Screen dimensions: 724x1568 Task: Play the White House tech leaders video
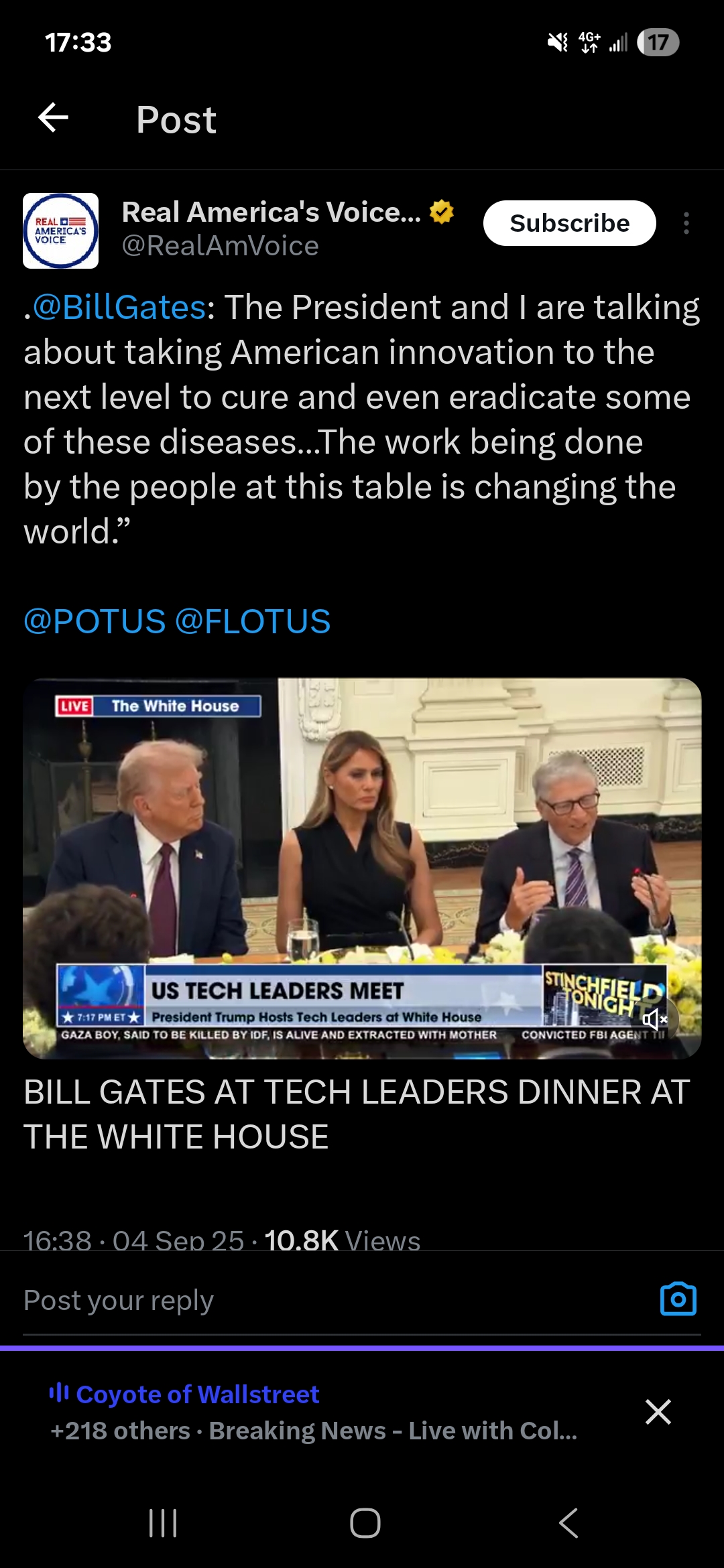pyautogui.click(x=362, y=868)
